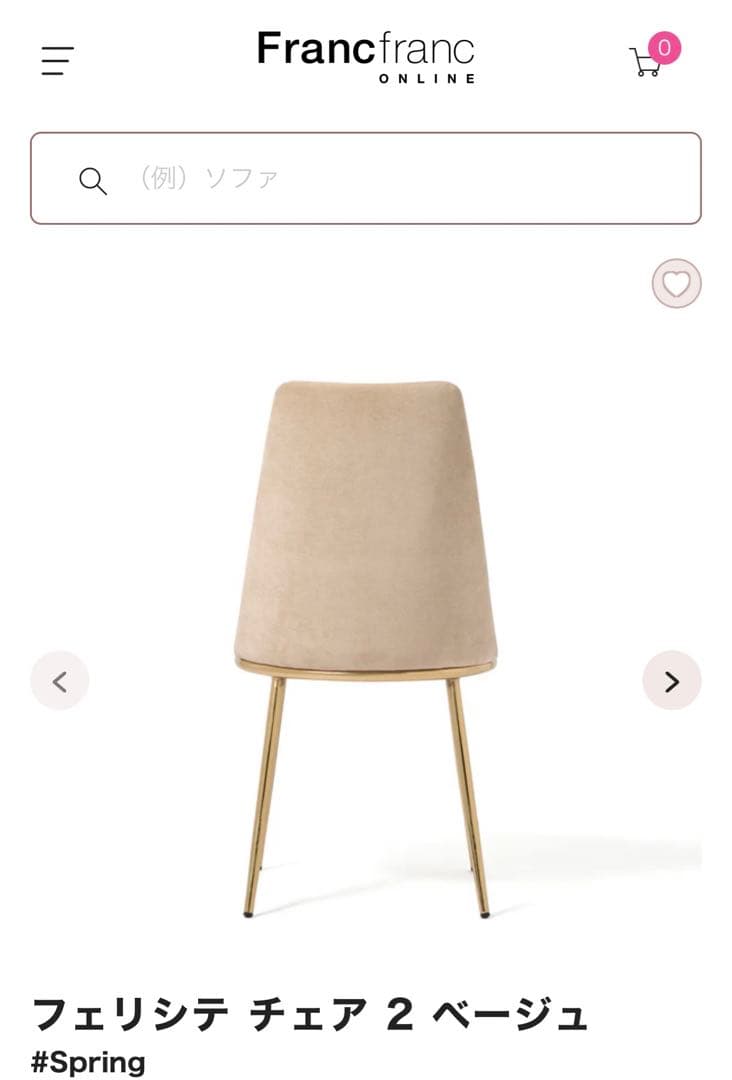This screenshot has width=732, height=1080.
Task: Click the product title フェリシテ チェア 2 ベージュ
Action: (x=310, y=1012)
